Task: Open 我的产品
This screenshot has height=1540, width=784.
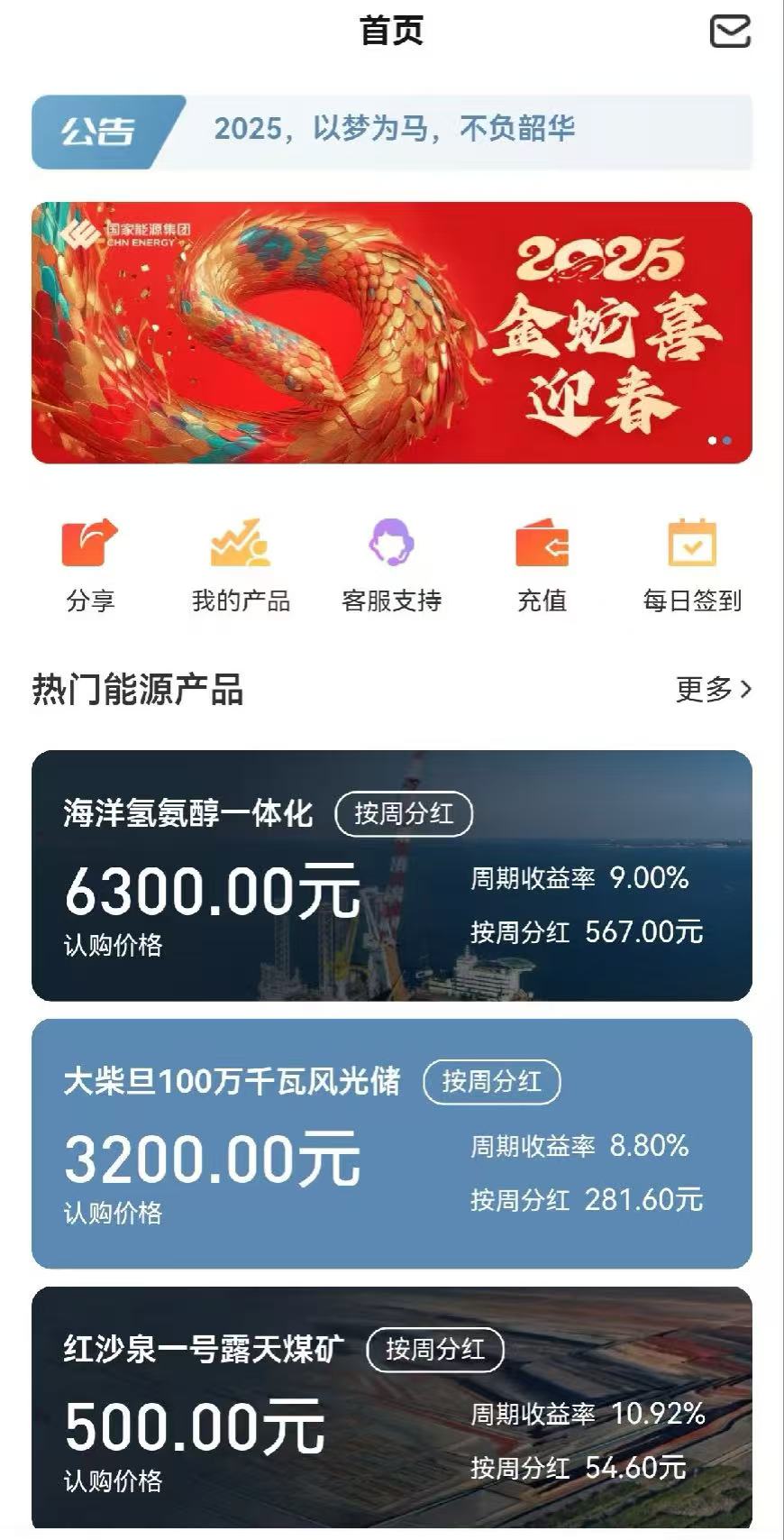Action: tap(241, 564)
